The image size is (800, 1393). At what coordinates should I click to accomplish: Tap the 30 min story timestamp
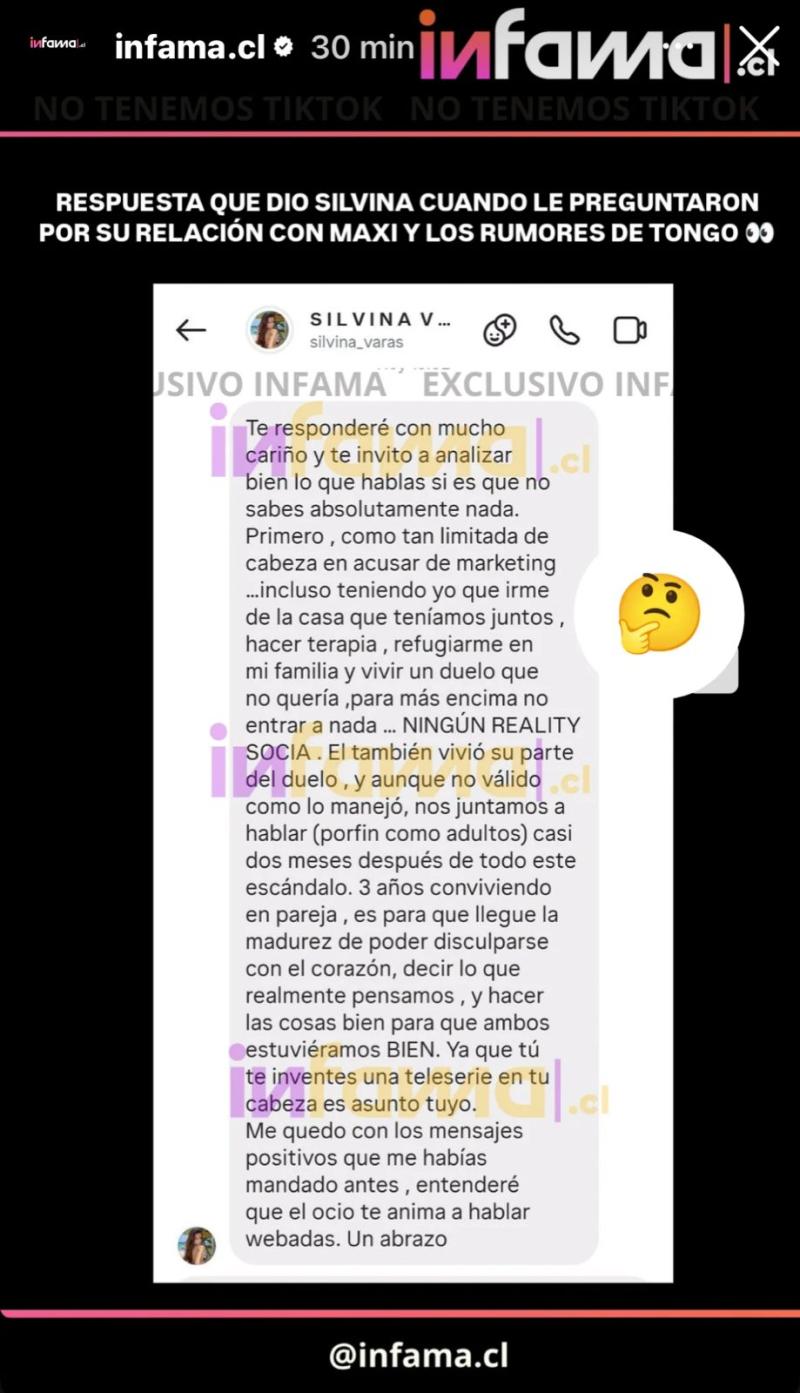pyautogui.click(x=363, y=45)
